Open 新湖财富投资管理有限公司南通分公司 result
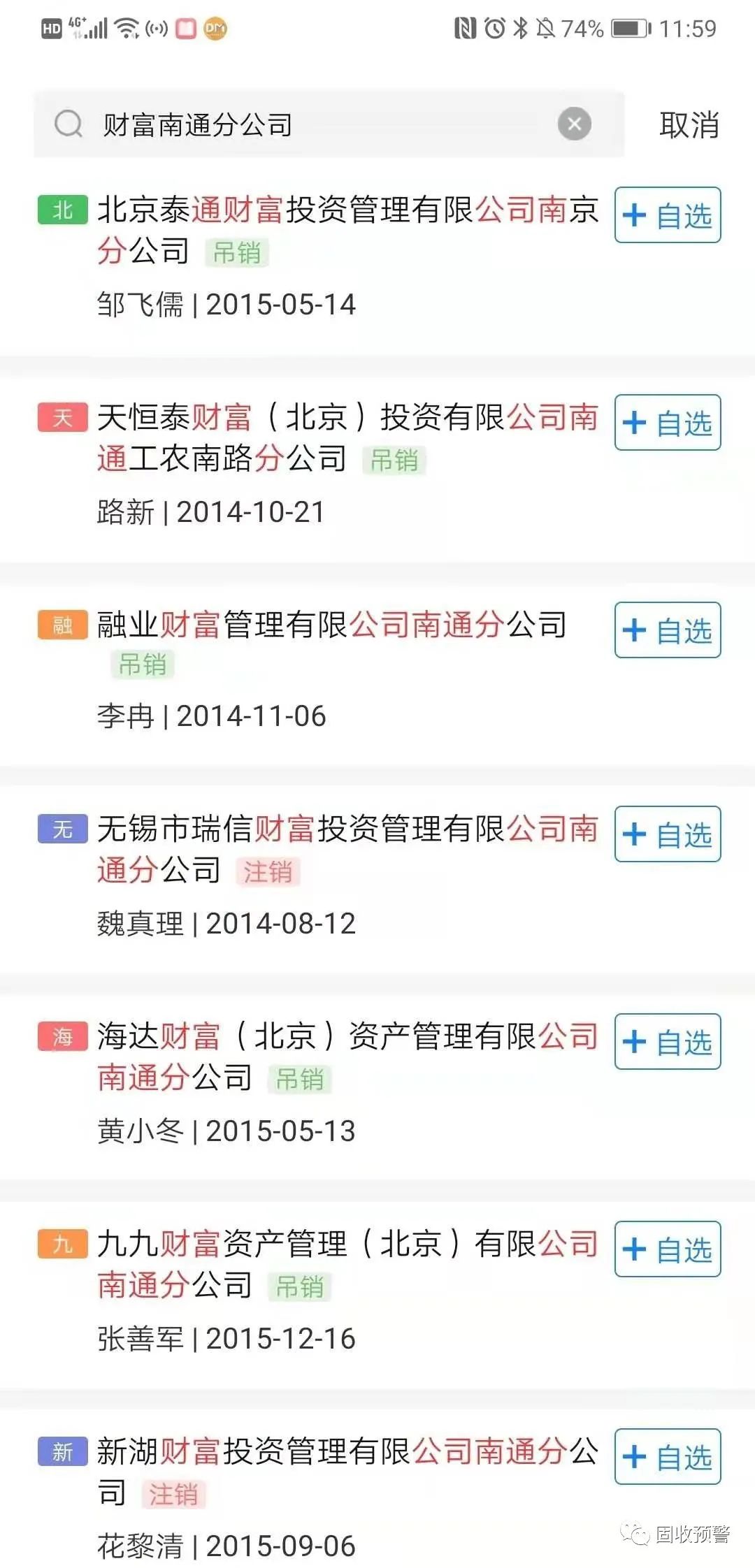Viewport: 755px width, 1568px height. point(347,1452)
